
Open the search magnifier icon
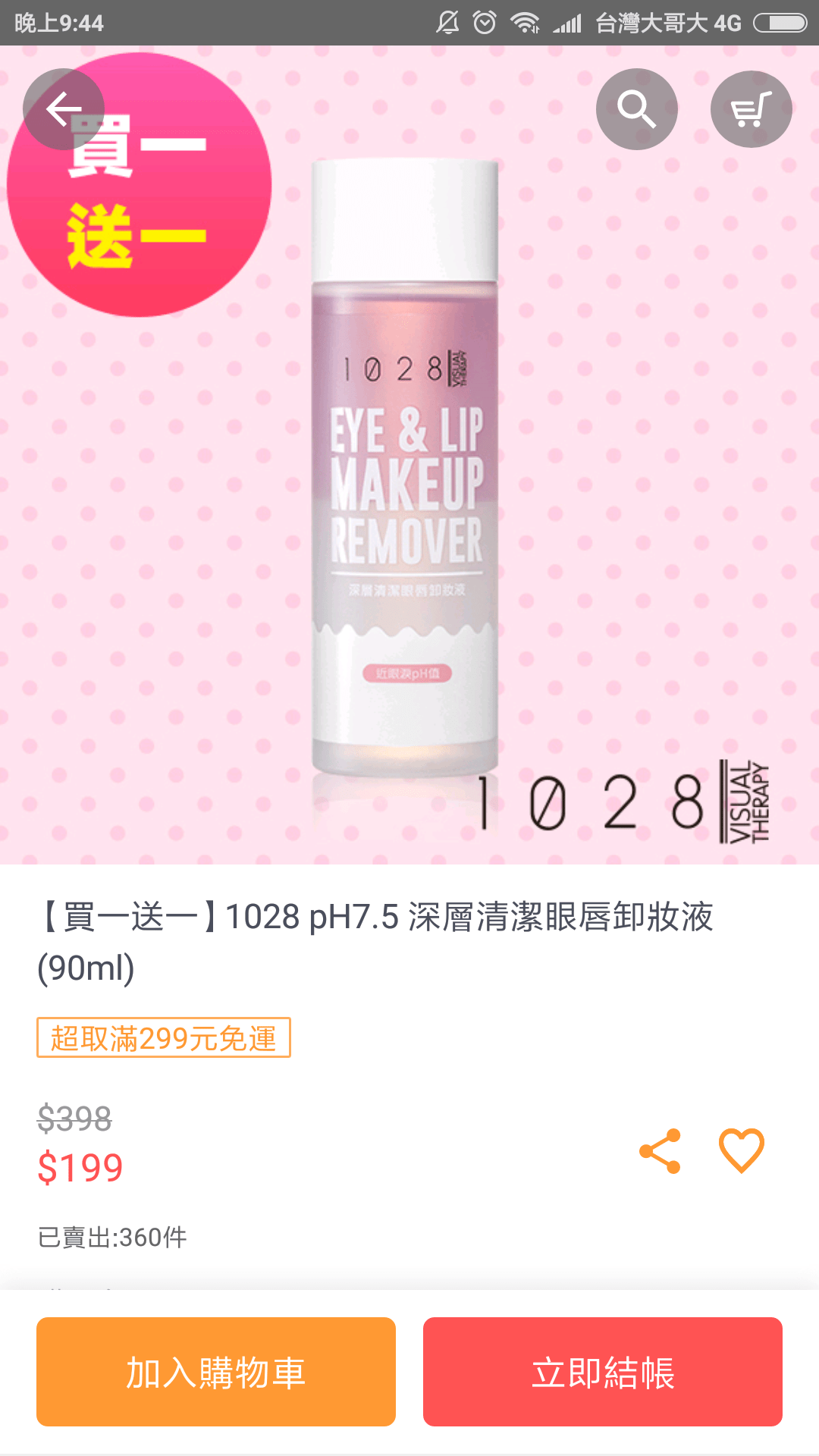636,109
